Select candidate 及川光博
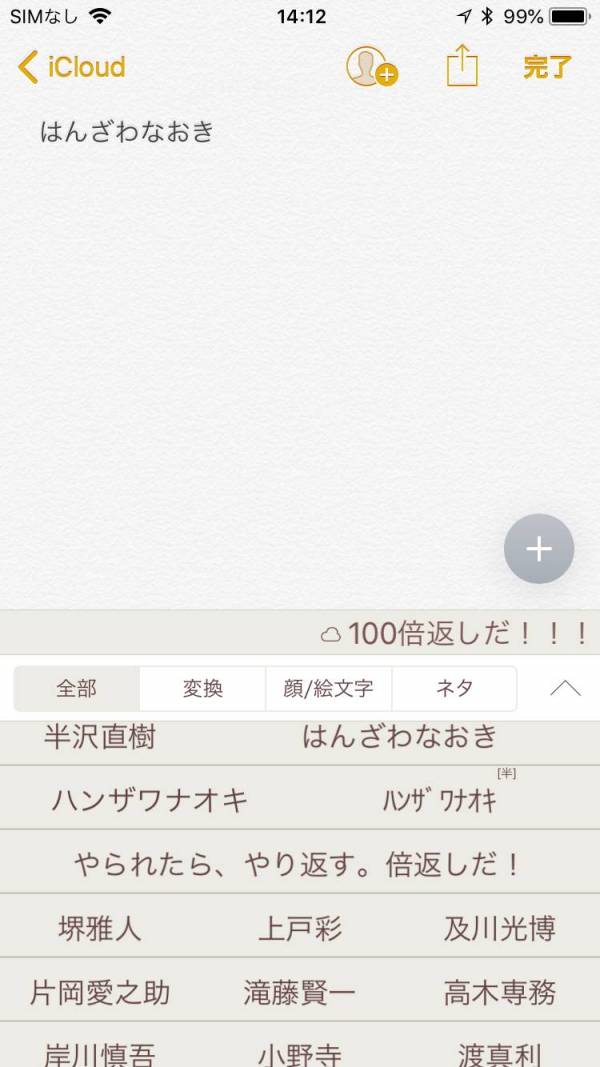This screenshot has width=600, height=1067. tap(499, 929)
